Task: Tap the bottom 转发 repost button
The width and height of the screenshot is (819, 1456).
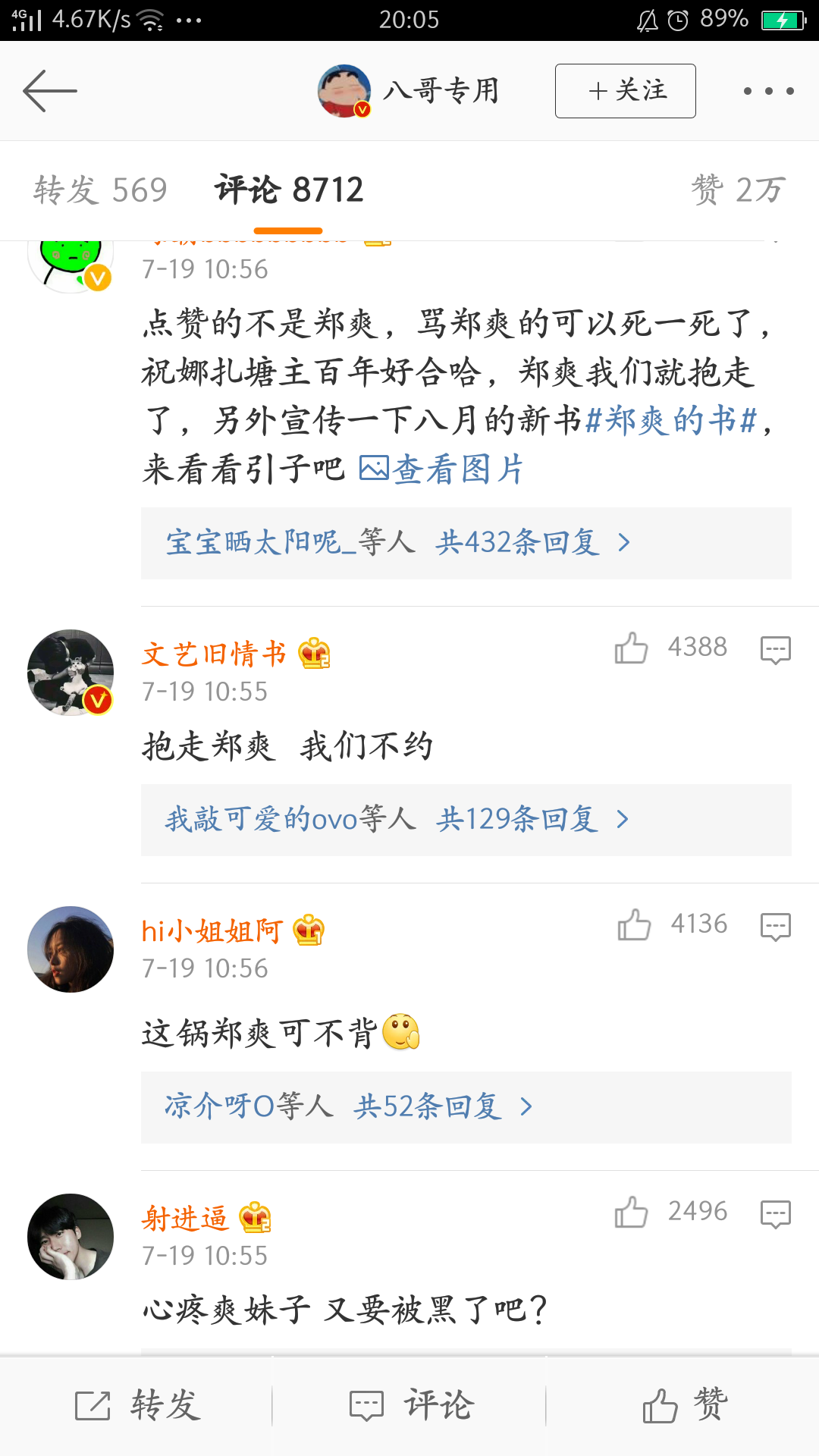Action: [137, 1405]
